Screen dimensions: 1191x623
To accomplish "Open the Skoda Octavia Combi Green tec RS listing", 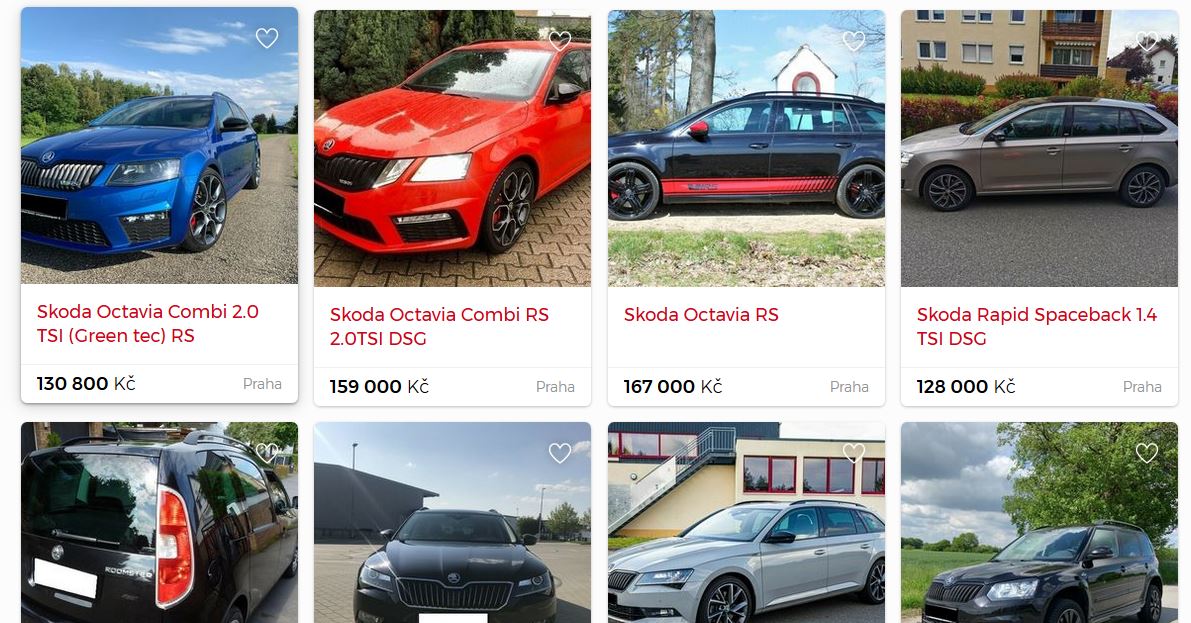I will (x=147, y=324).
